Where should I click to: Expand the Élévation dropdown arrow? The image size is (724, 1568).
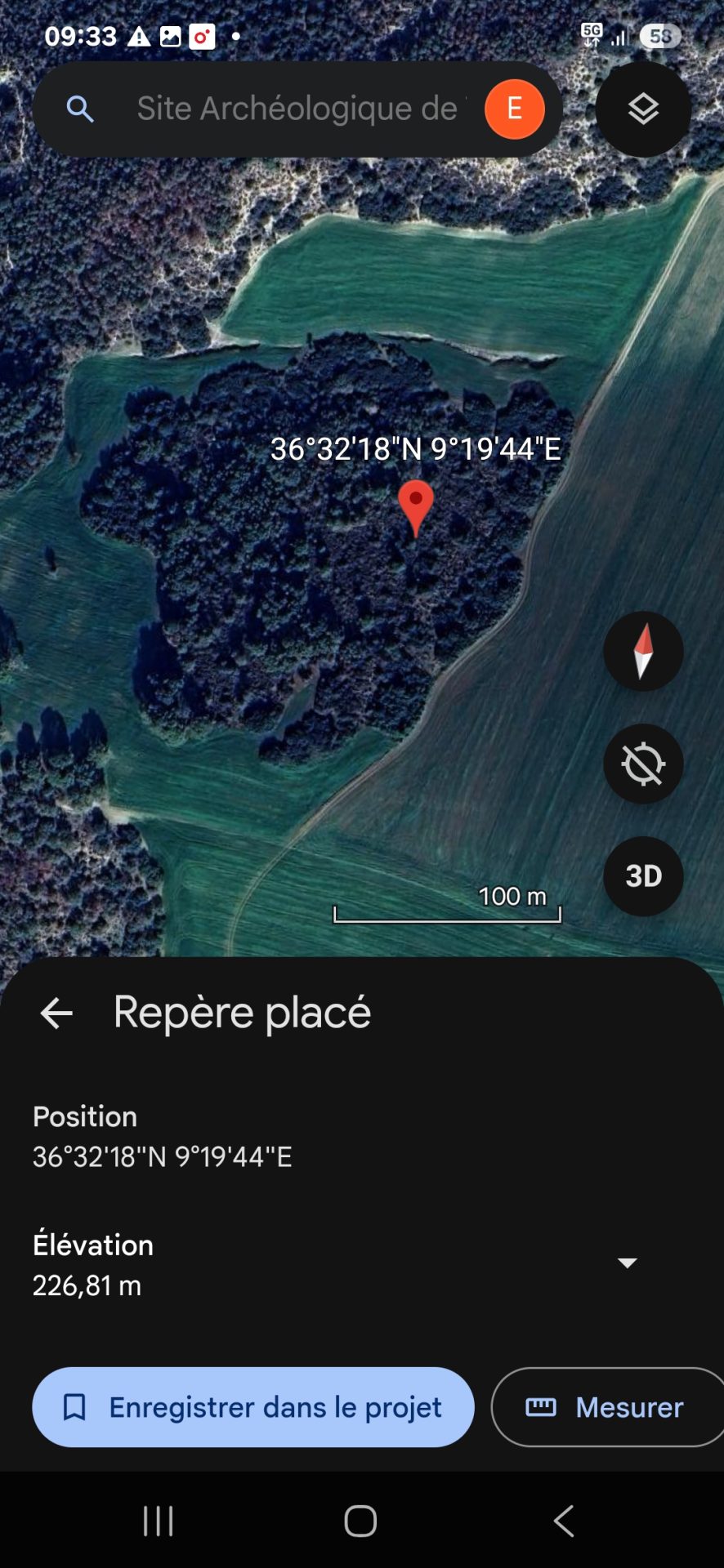[627, 1263]
